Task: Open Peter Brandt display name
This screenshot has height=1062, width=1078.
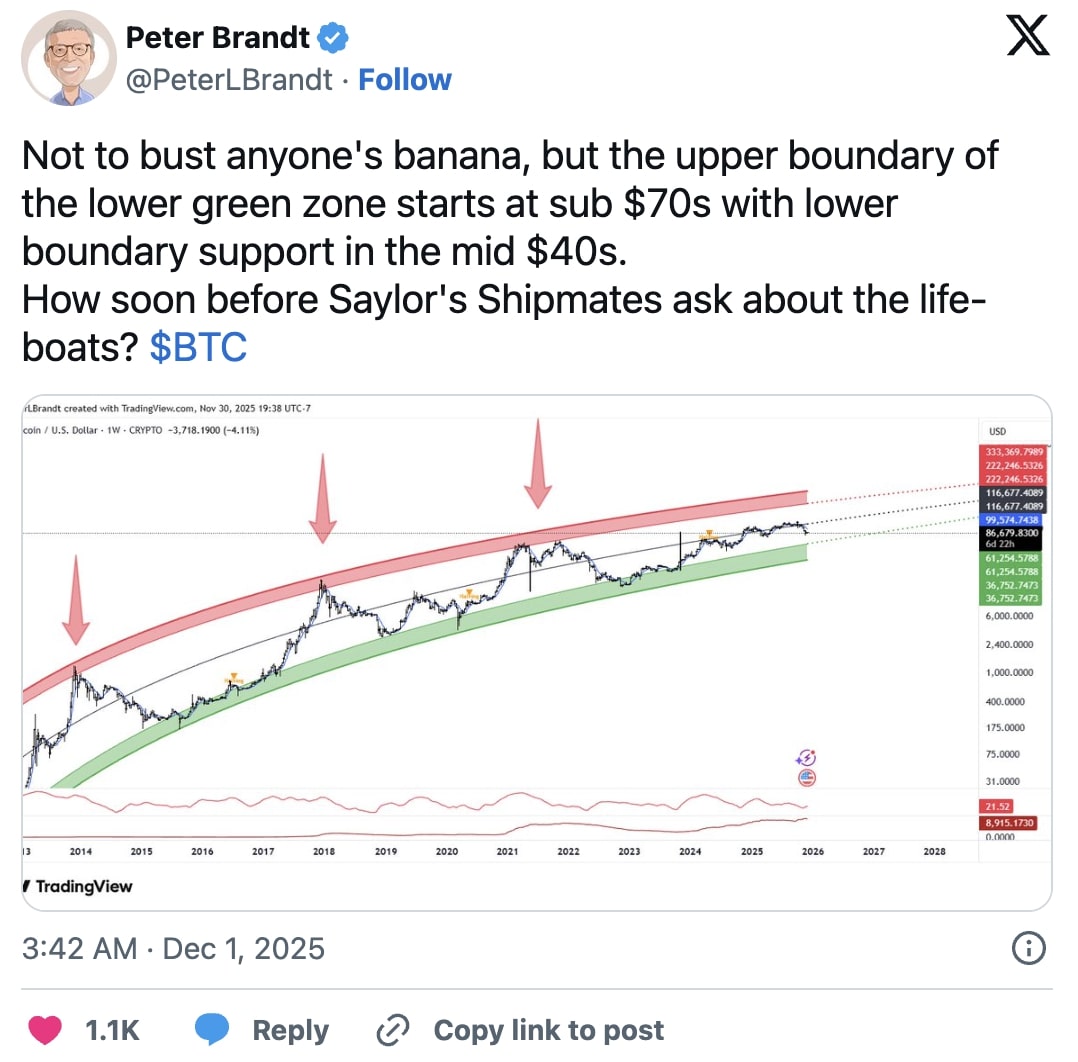Action: pos(218,38)
